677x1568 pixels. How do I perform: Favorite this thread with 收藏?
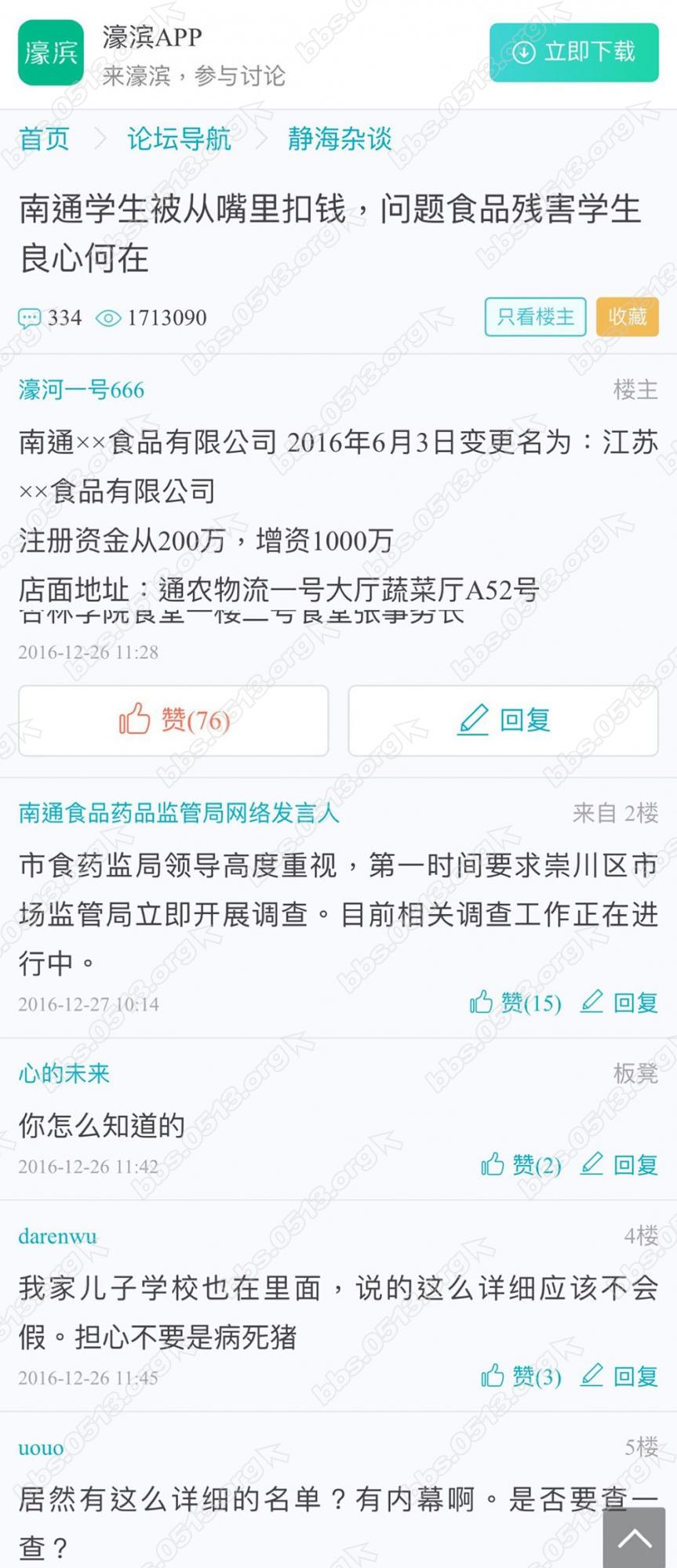point(627,317)
